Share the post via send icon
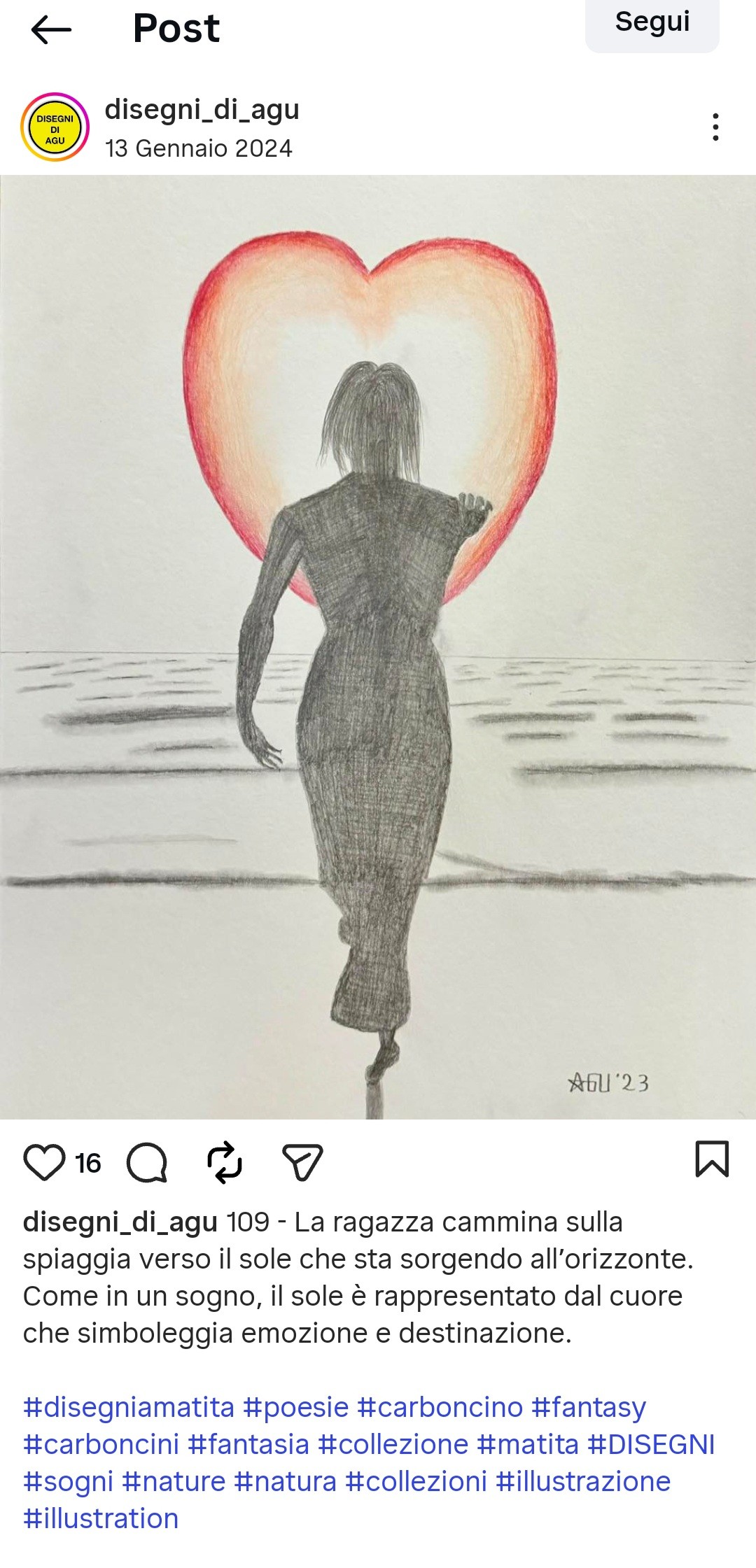Screen dimensions: 756x1568 pos(302,1163)
